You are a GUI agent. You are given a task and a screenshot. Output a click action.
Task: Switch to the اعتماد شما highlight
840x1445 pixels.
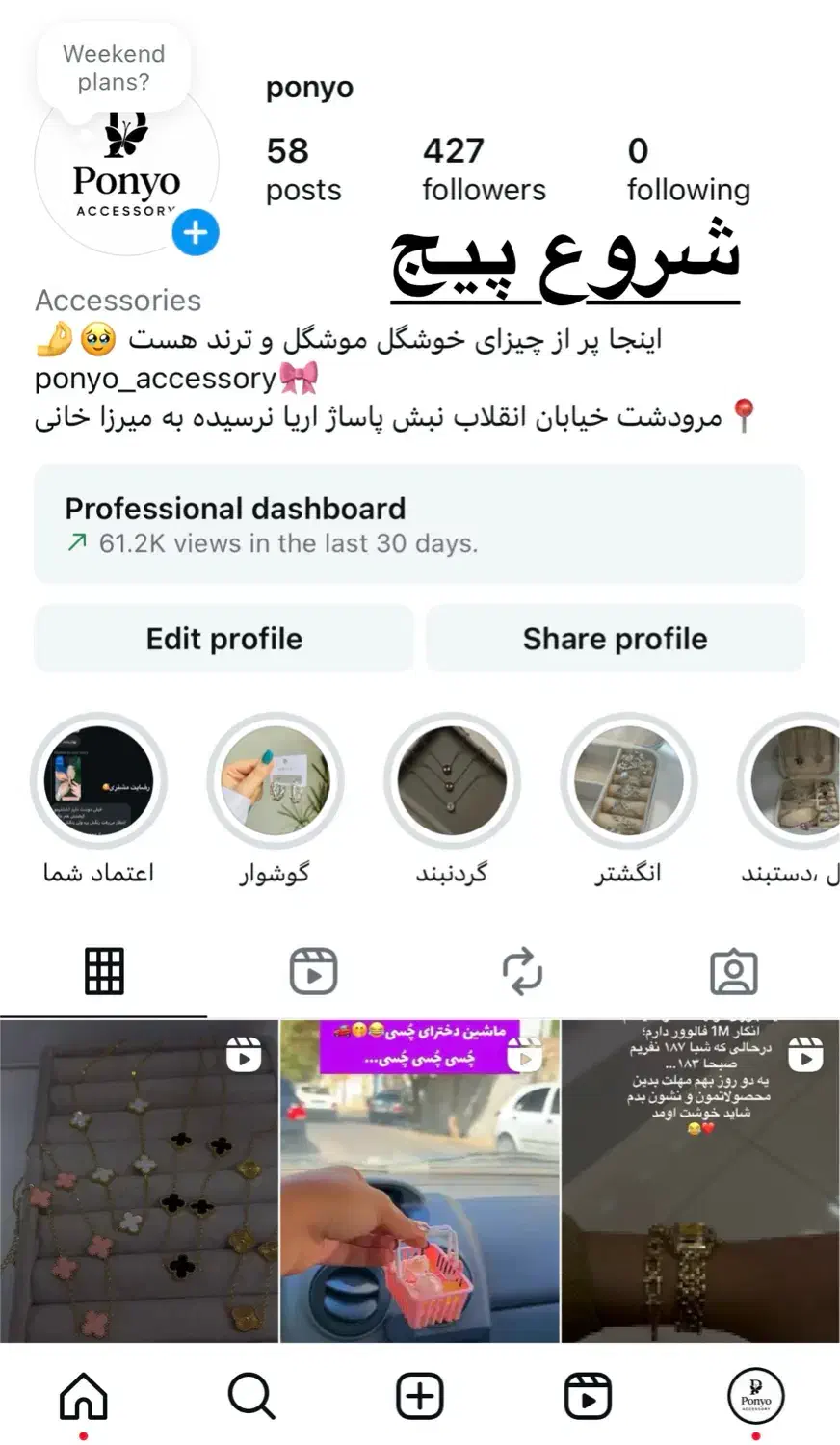click(x=99, y=780)
